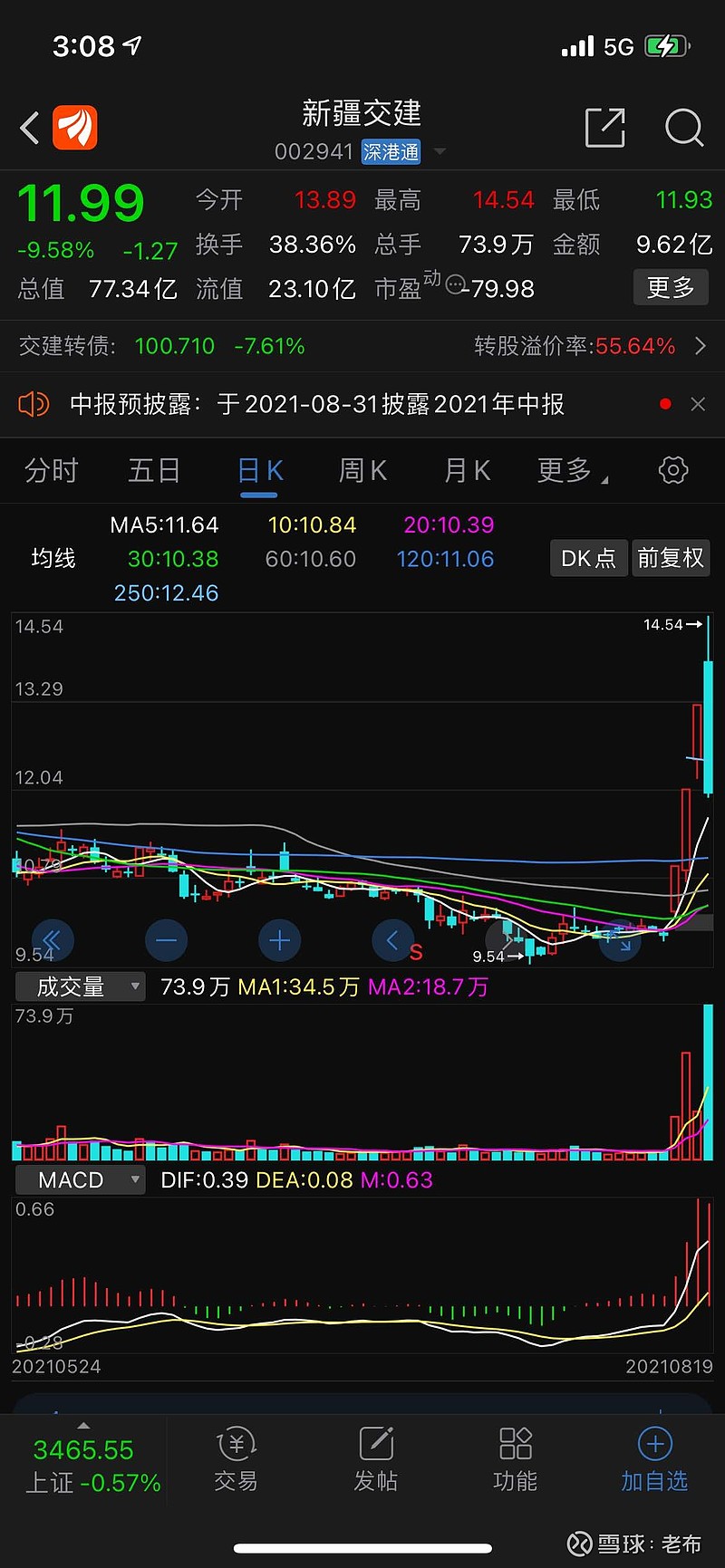The height and width of the screenshot is (1568, 725).
Task: Dismiss the 中报预披露 announcement banner
Action: click(698, 404)
